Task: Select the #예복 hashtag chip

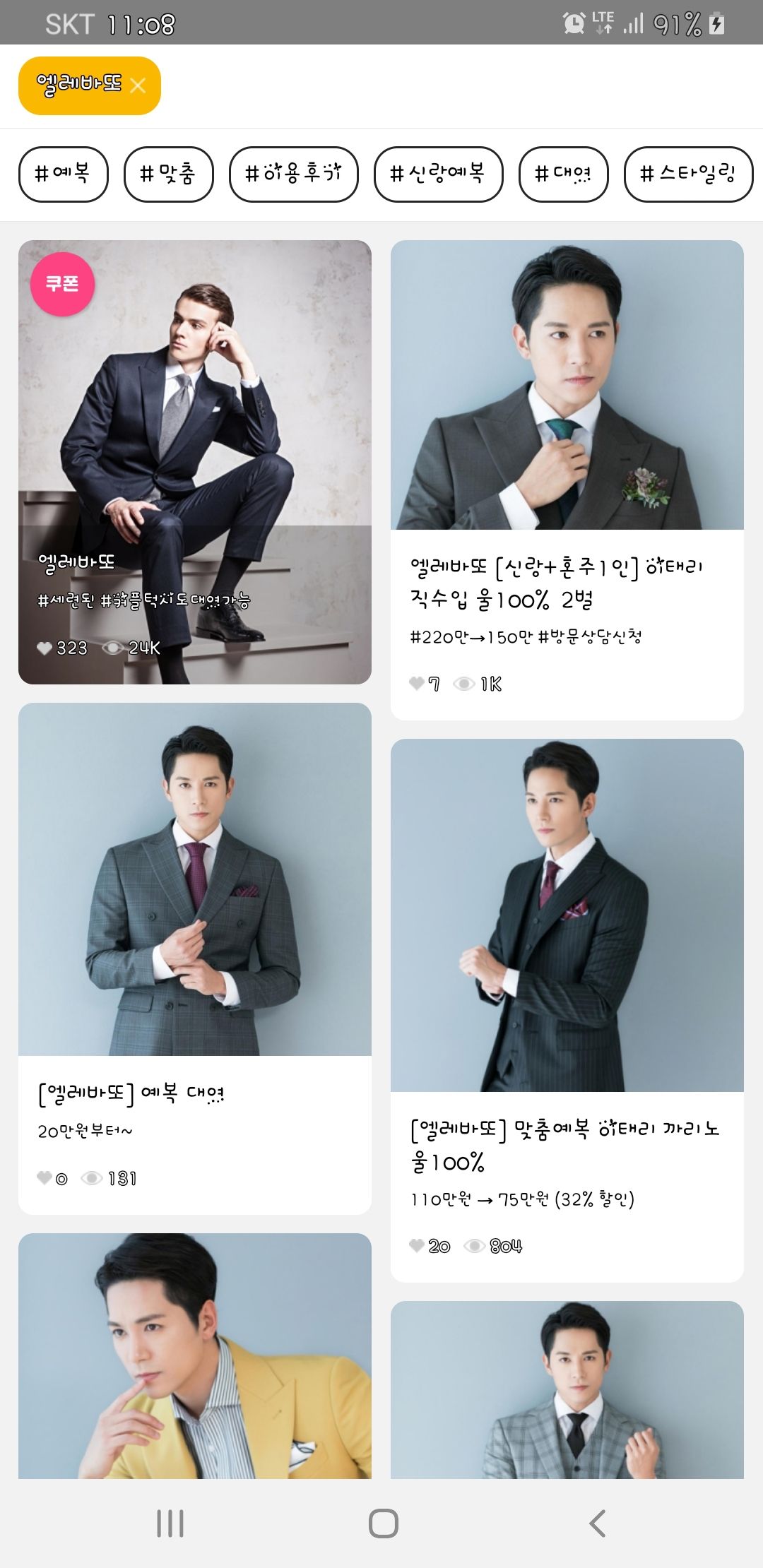Action: 63,174
